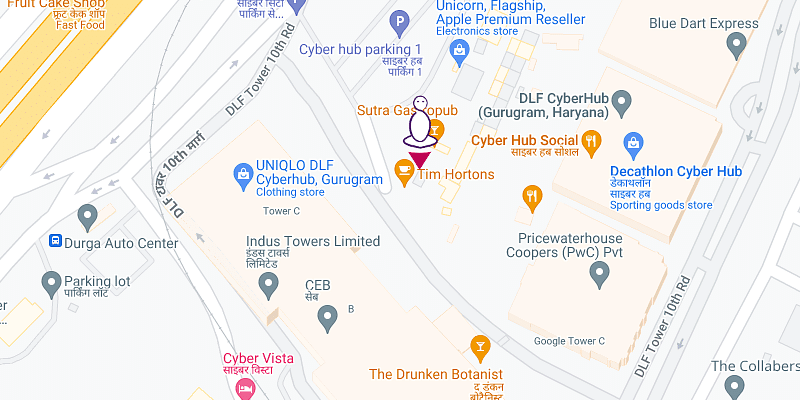Viewport: 800px width, 400px height.
Task: Select the Decathlon Cyber Hub shopping pin
Action: click(x=632, y=143)
